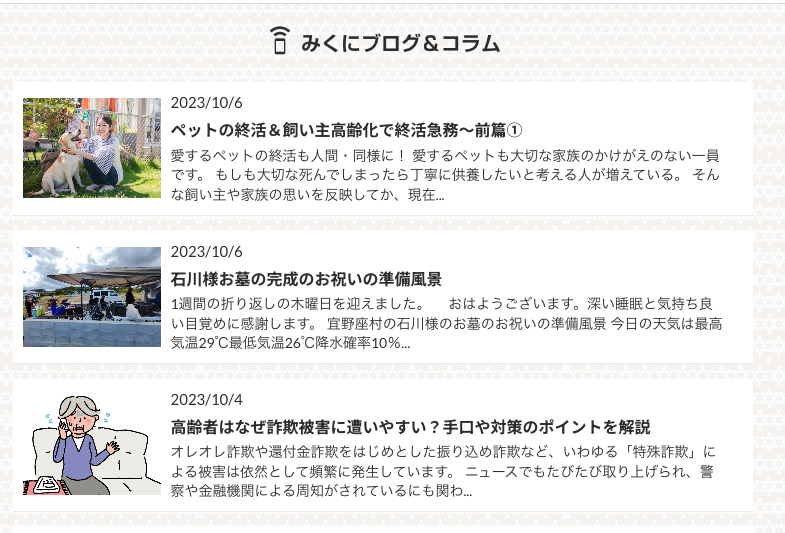Open the pet end-of-life planning blog post
The image size is (785, 533).
click(347, 131)
